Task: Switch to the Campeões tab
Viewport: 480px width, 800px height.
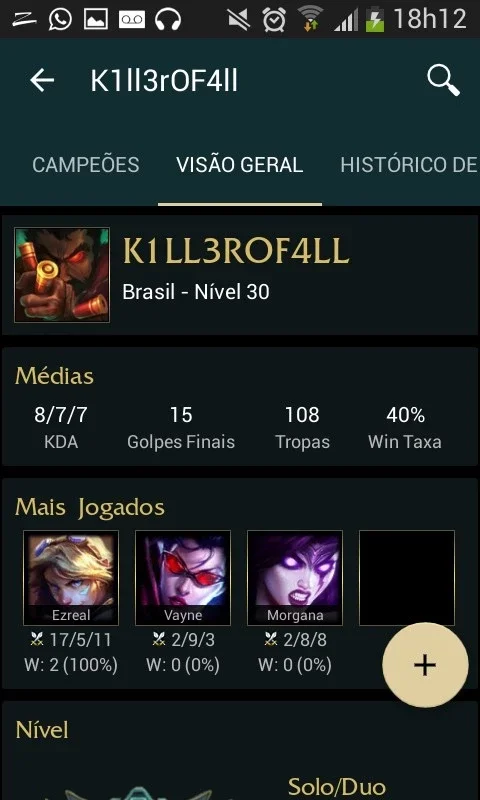Action: pos(86,165)
